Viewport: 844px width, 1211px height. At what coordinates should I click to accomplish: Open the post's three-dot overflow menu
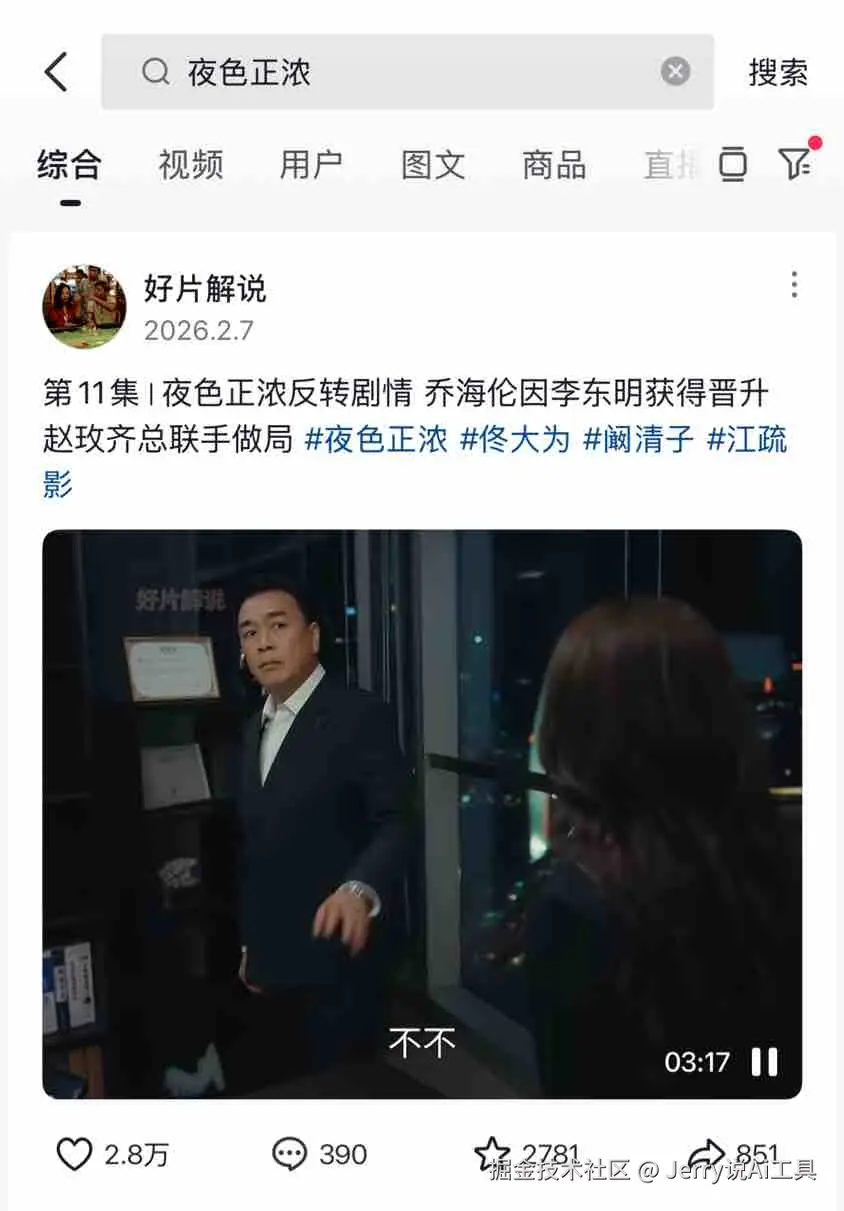pyautogui.click(x=794, y=286)
